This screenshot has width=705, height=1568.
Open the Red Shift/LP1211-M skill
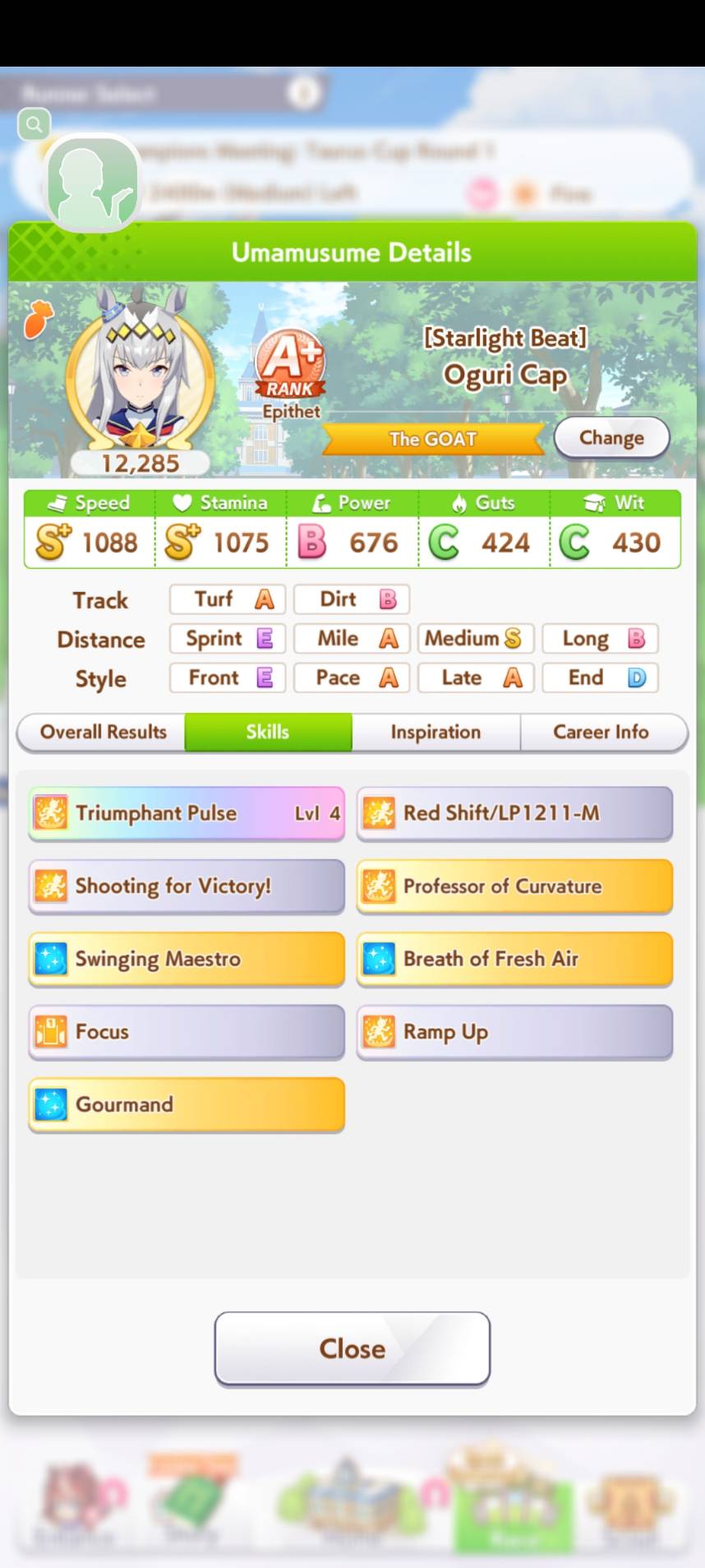(514, 813)
